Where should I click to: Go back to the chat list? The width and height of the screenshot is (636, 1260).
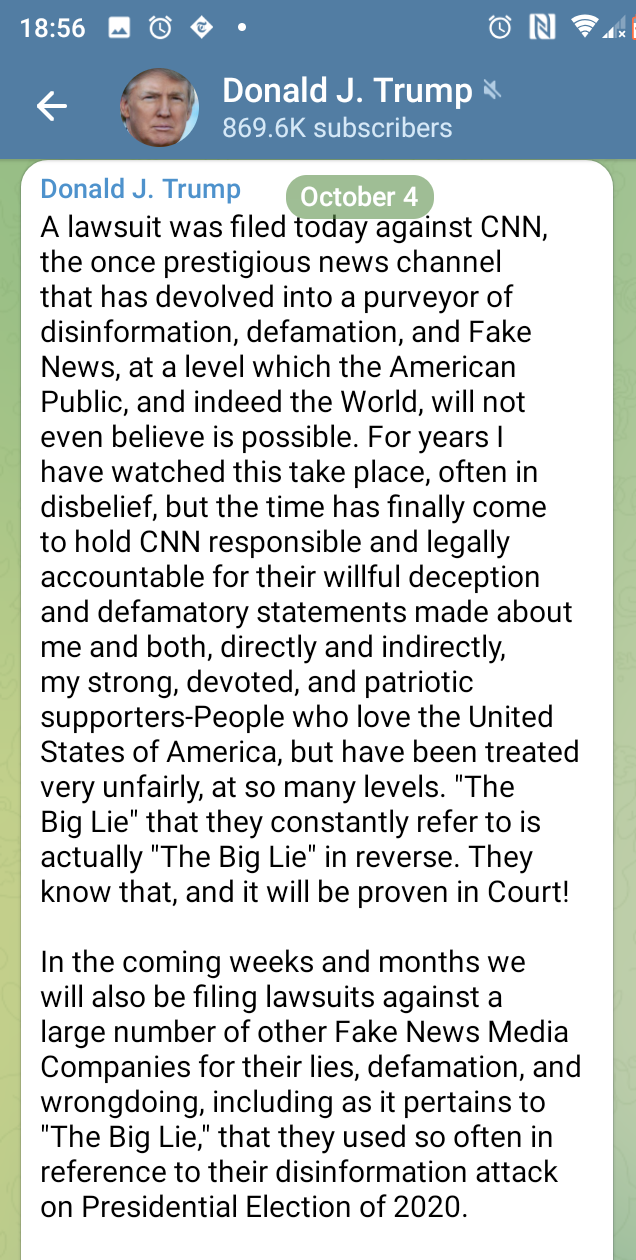[51, 106]
